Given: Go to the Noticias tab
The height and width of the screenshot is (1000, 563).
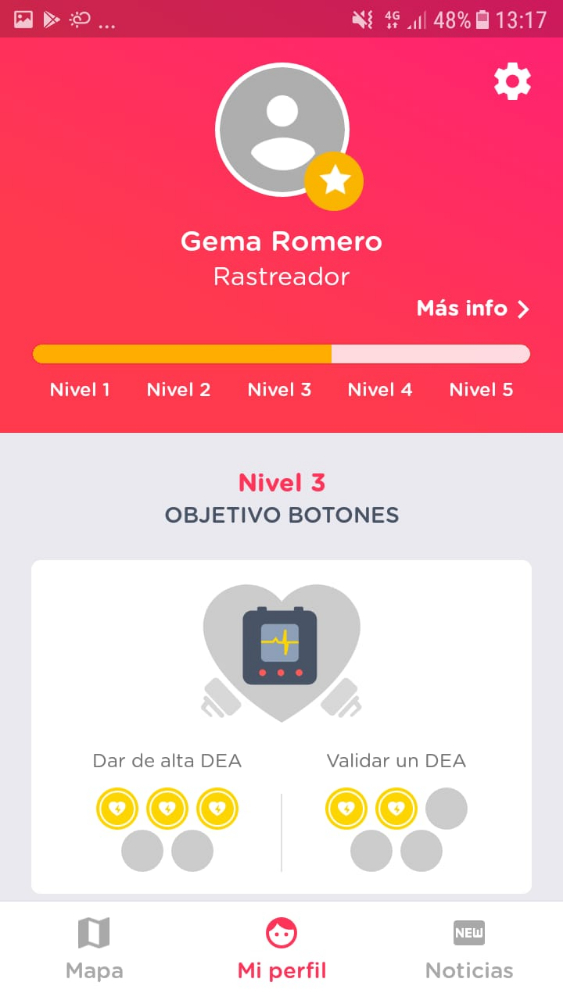Looking at the screenshot, I should click(469, 950).
